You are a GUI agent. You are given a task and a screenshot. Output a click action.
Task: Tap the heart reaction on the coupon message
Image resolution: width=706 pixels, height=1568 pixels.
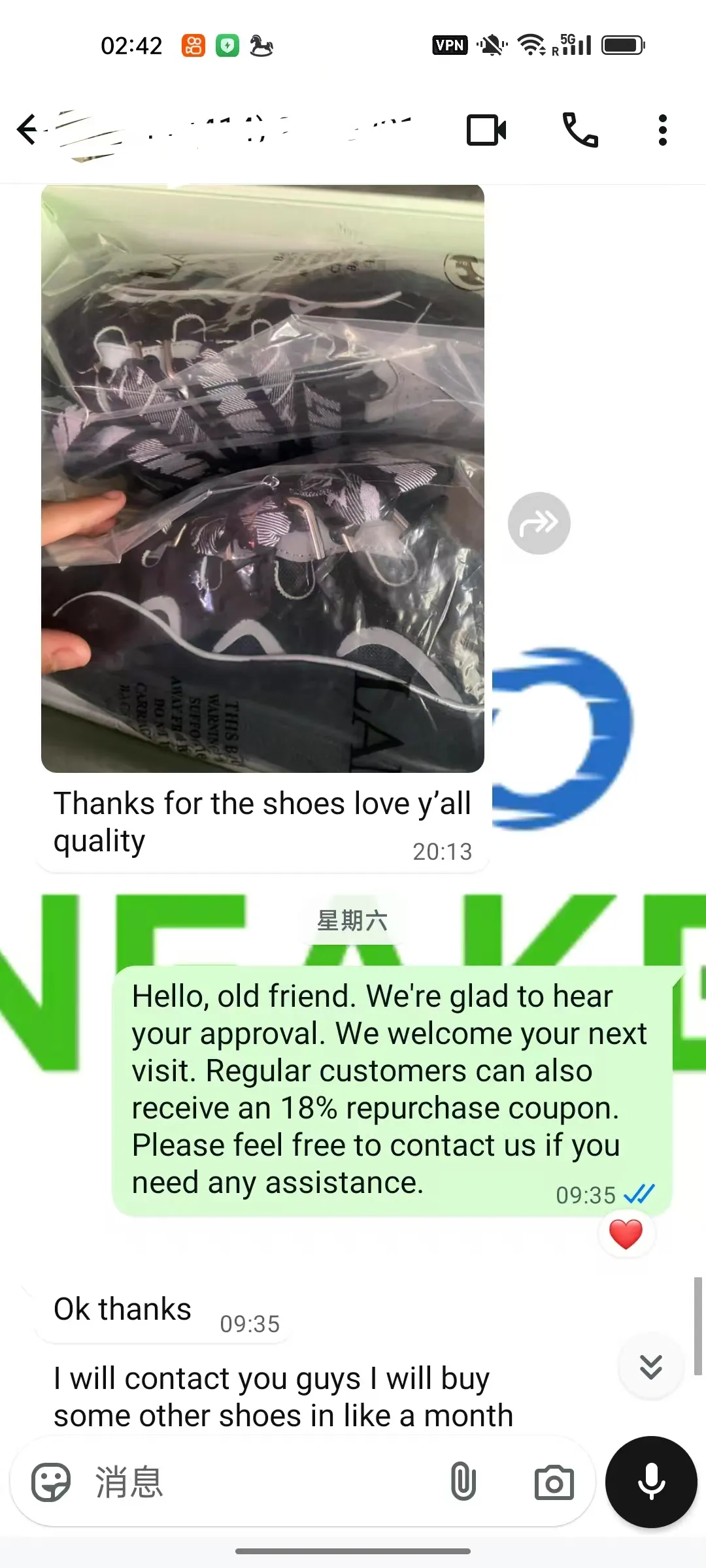coord(626,1234)
